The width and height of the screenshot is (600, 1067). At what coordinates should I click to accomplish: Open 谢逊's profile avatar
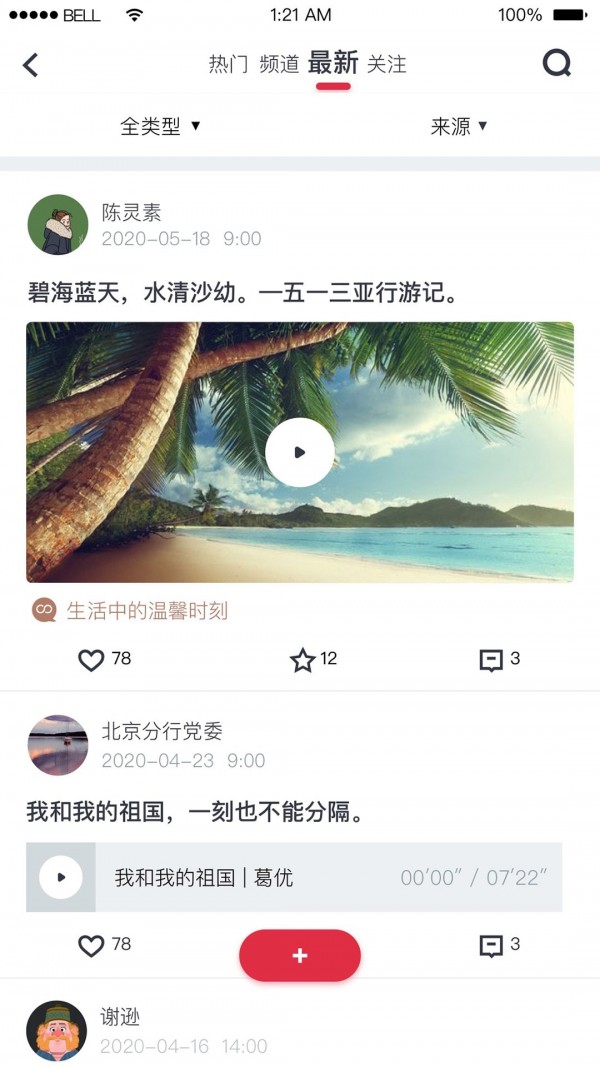[57, 1030]
